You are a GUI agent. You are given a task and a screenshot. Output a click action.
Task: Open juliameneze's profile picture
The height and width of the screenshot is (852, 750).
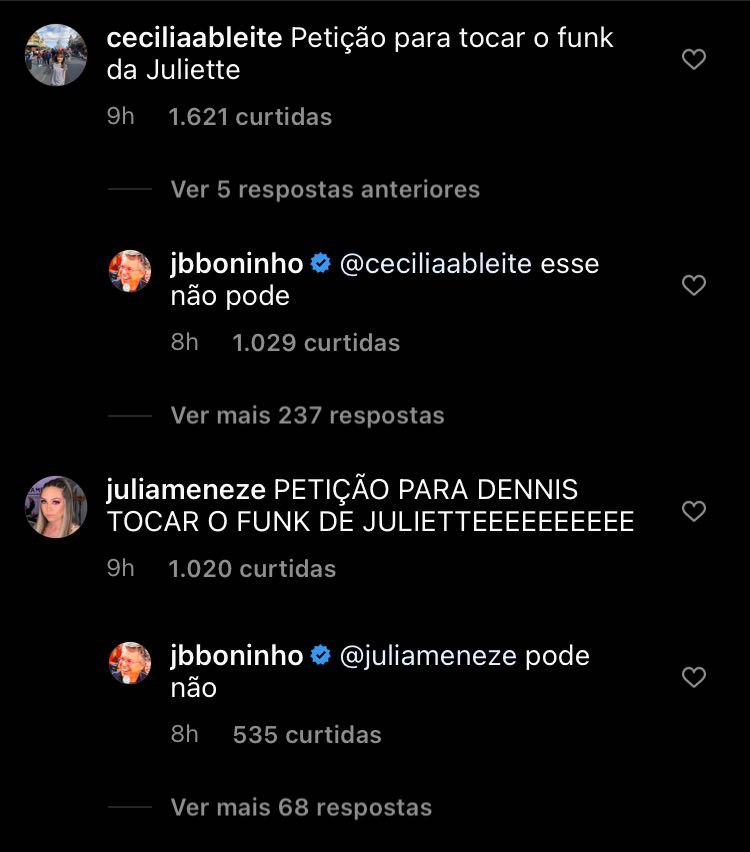click(x=55, y=507)
